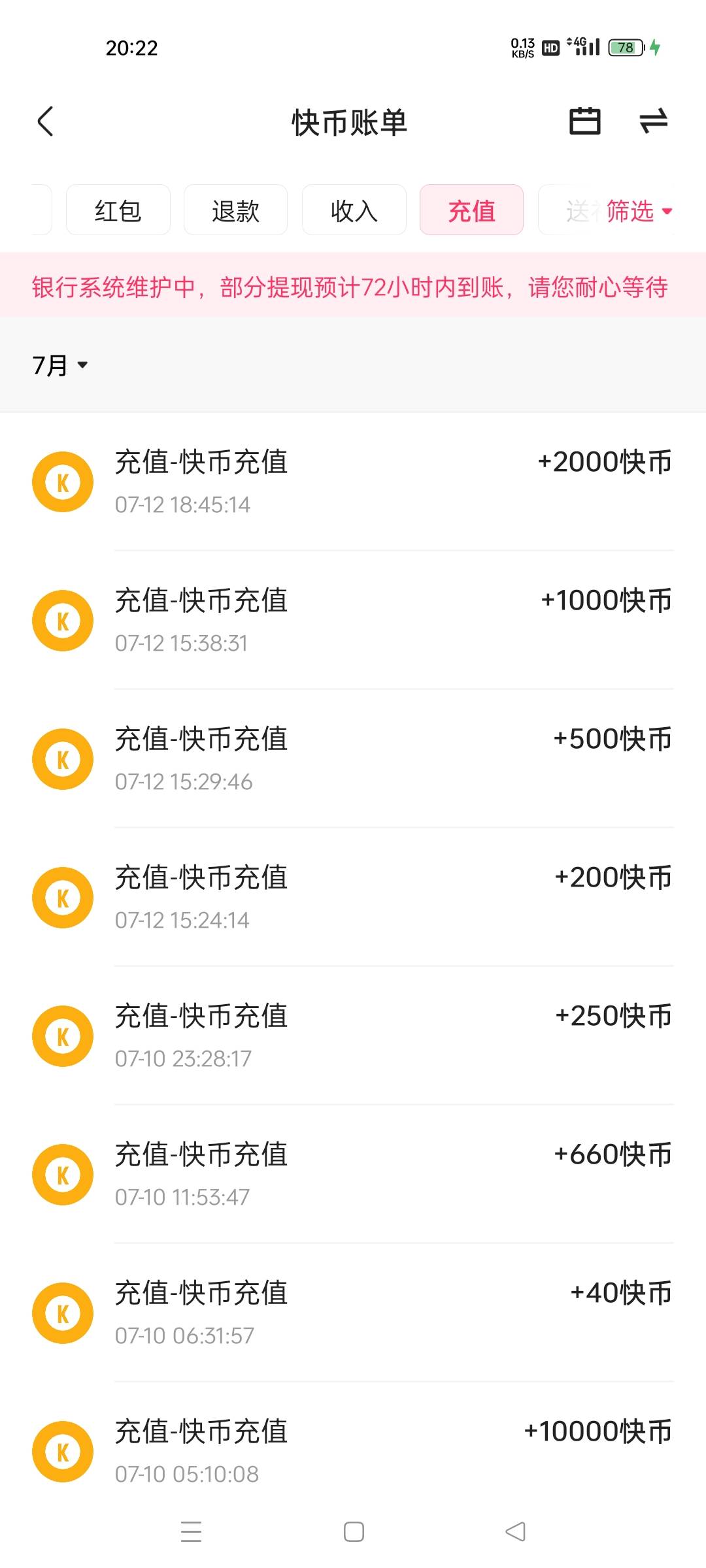Viewport: 706px width, 1568px height.
Task: View the +40快币 recharge entry
Action: pyautogui.click(x=353, y=1313)
